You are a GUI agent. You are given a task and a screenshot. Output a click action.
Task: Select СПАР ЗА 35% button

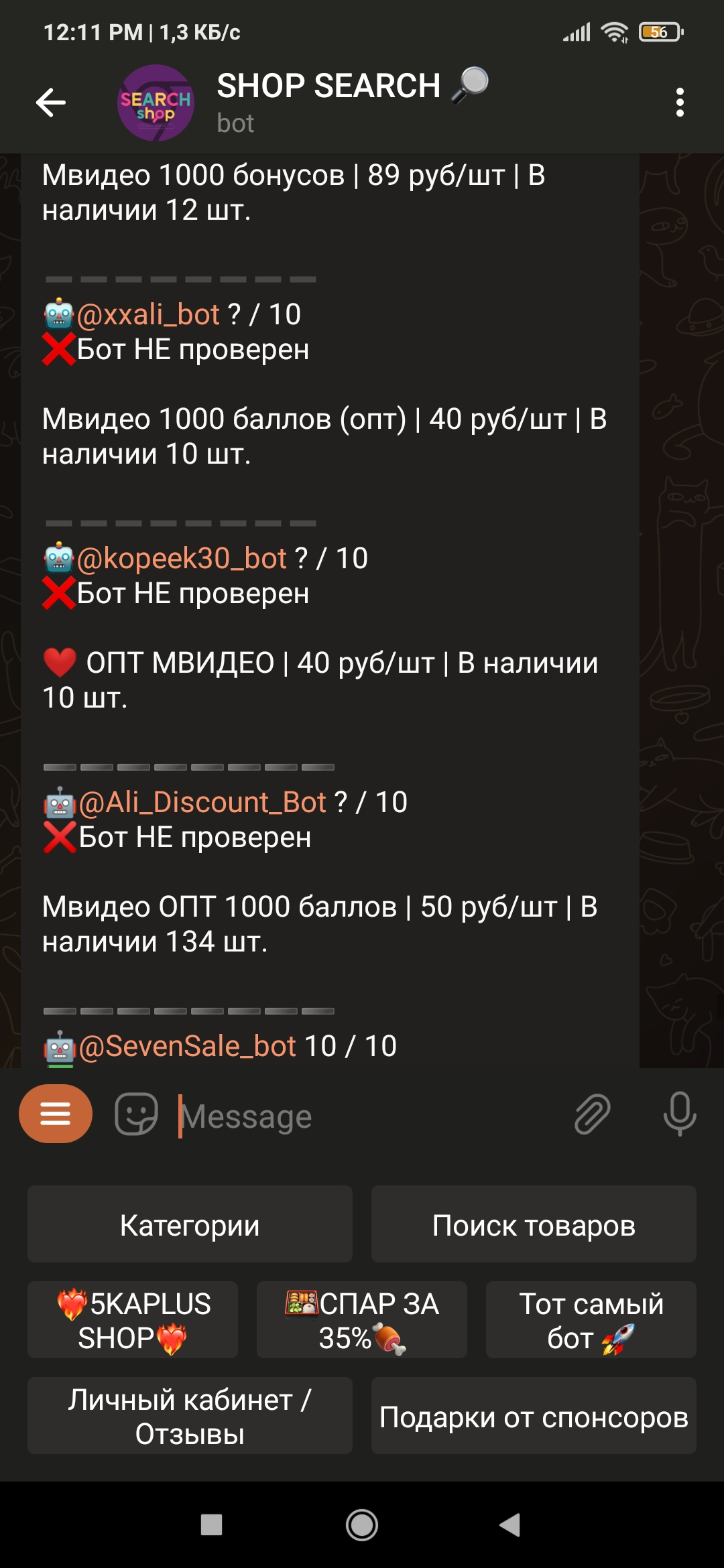[362, 1320]
